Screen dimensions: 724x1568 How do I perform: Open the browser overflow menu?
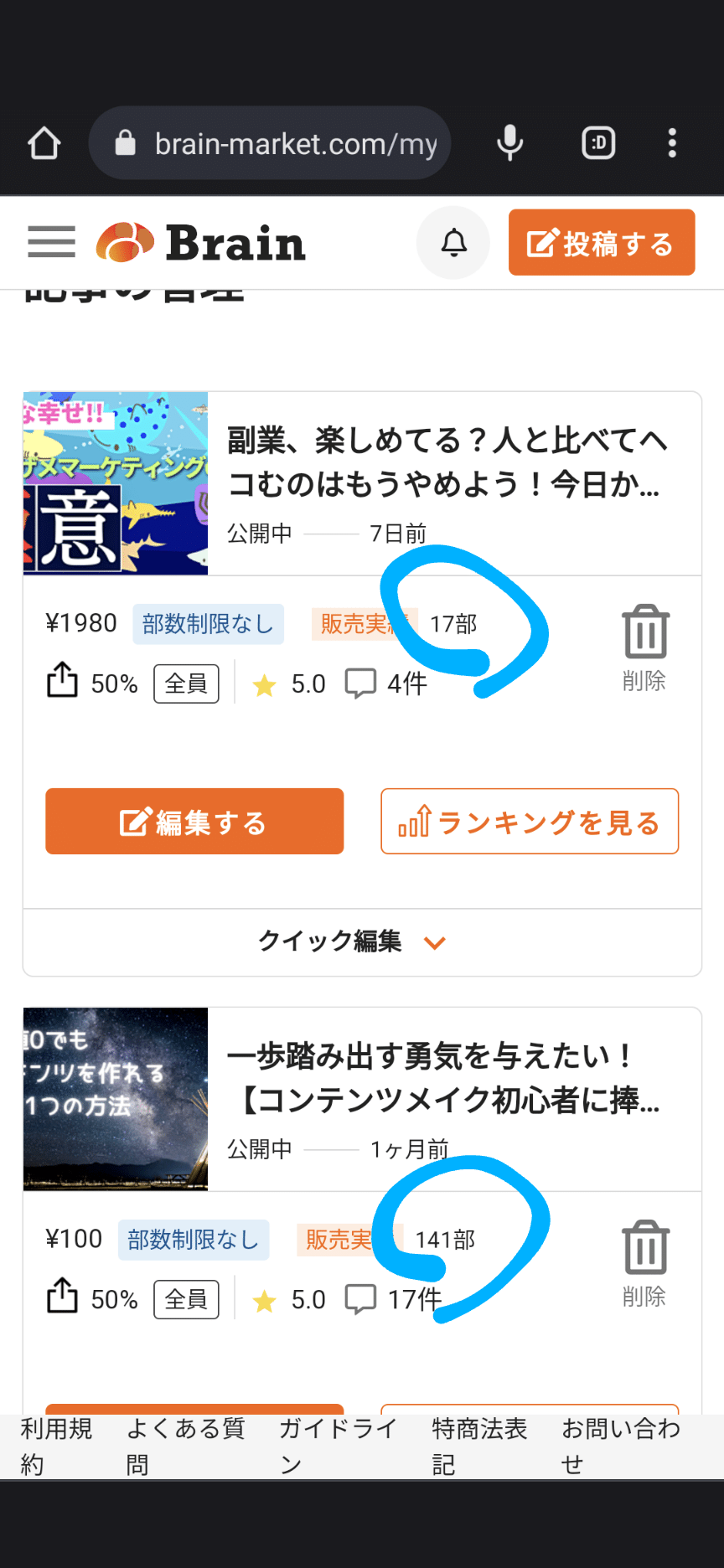[672, 143]
